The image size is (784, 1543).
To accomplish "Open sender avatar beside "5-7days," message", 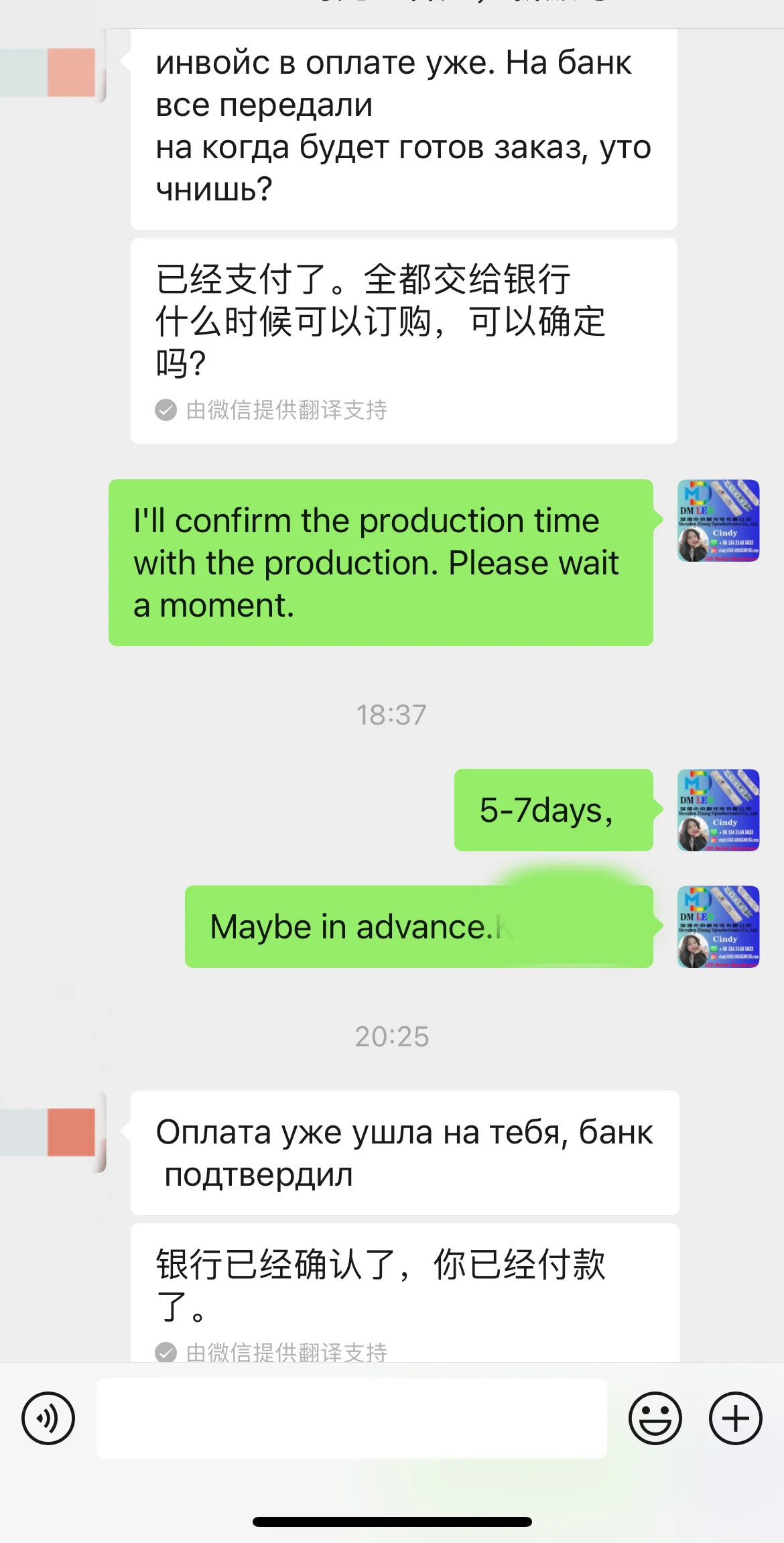I will tap(718, 810).
